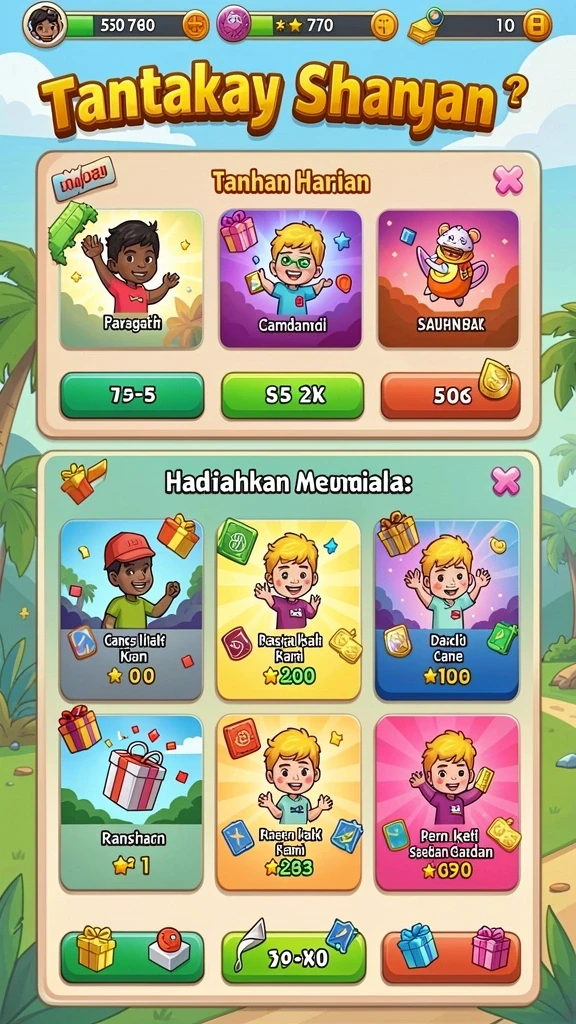Select the yellow reward card with 200 stars
The image size is (576, 1024).
pos(289,610)
